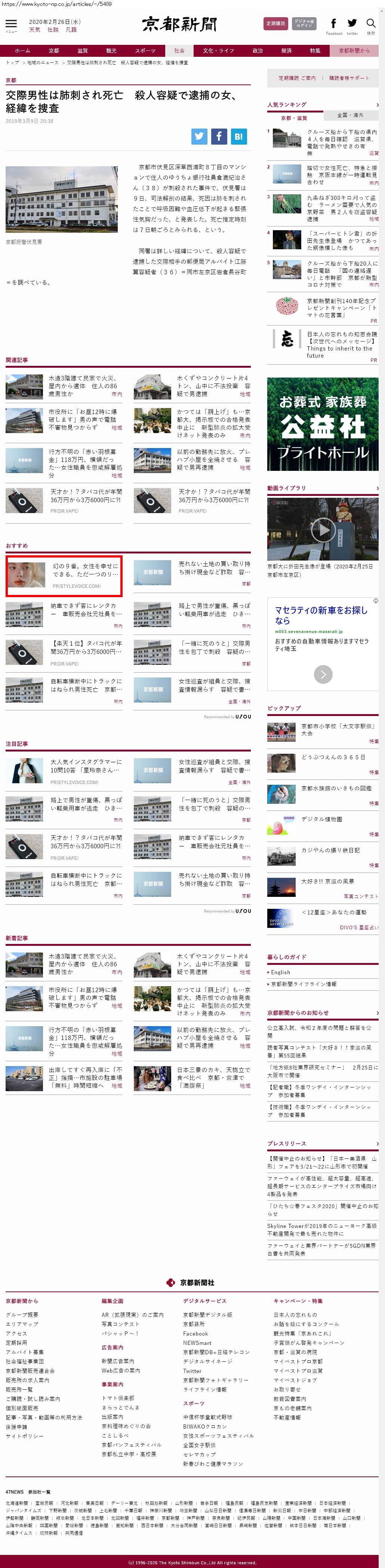Share the article via the blue Facebook button
This screenshot has width=385, height=1568.
219,136
